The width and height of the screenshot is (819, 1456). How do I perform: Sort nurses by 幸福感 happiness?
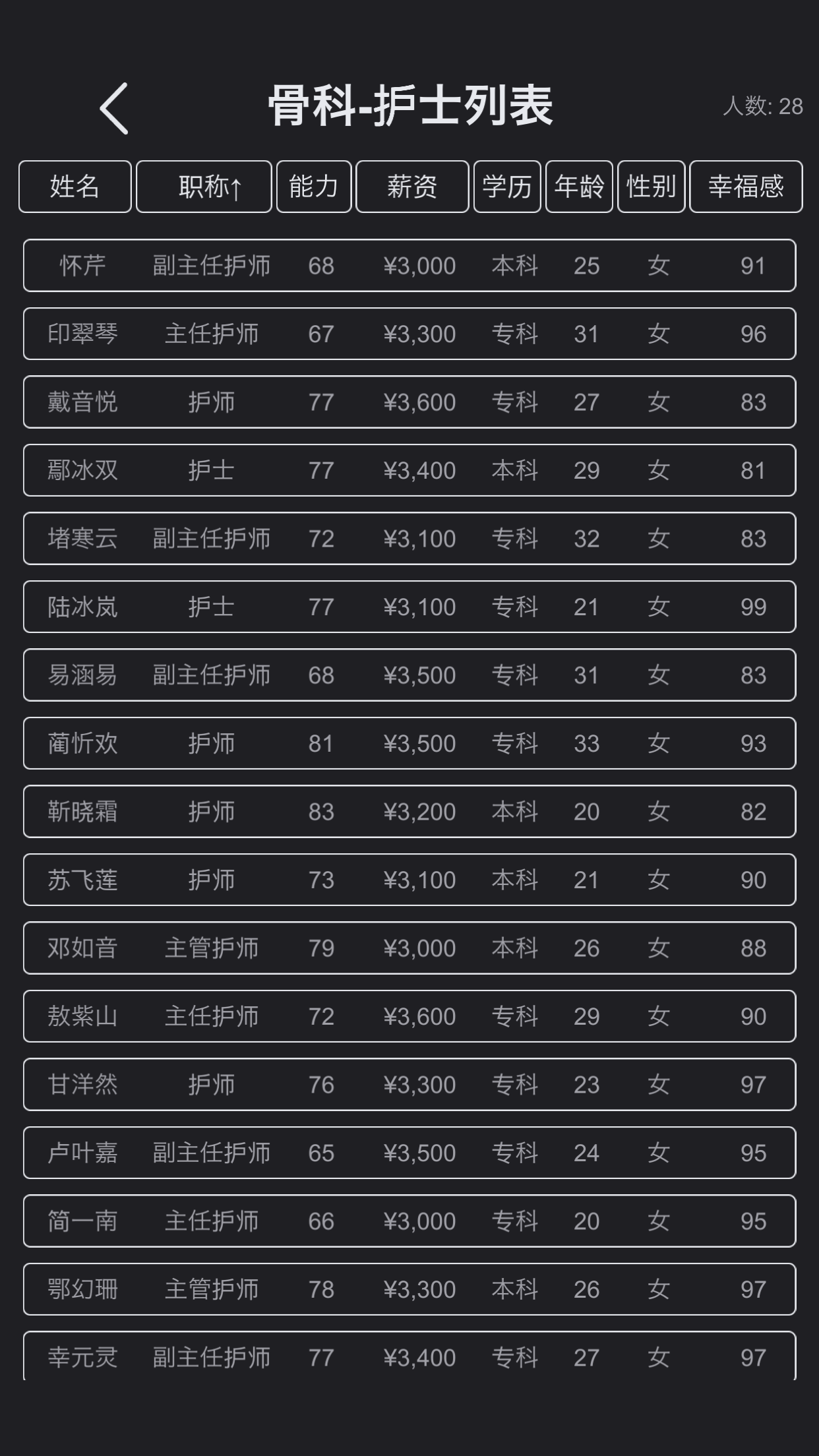745,187
